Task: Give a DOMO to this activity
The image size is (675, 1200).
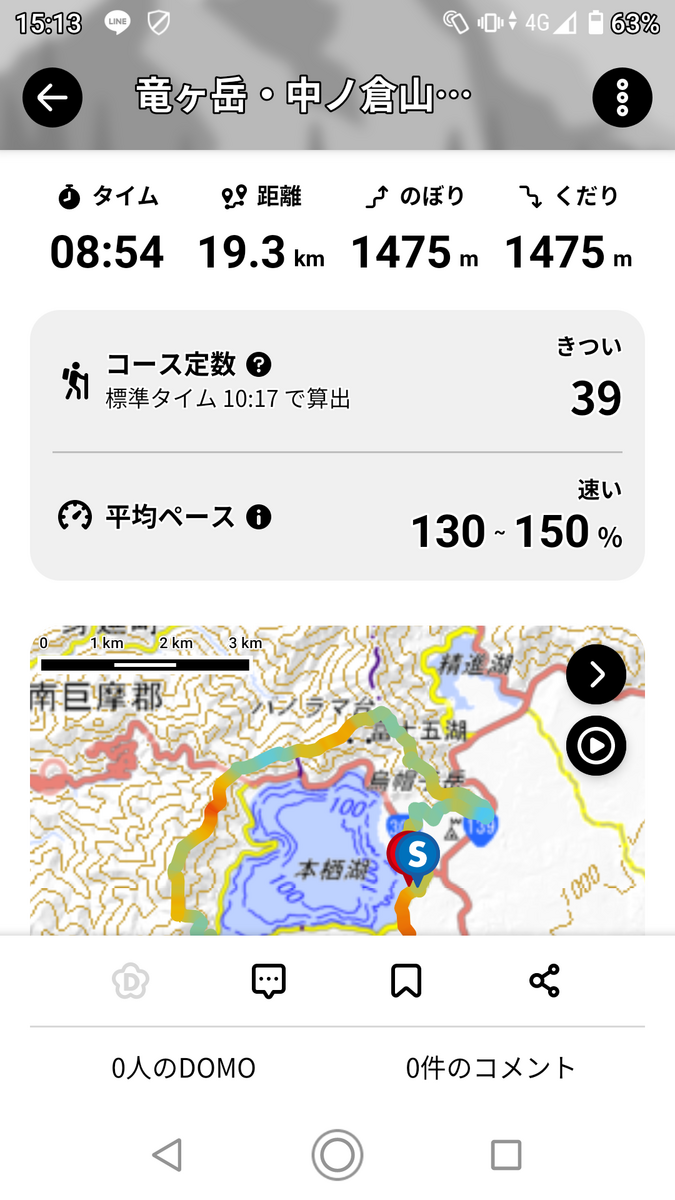Action: click(130, 981)
